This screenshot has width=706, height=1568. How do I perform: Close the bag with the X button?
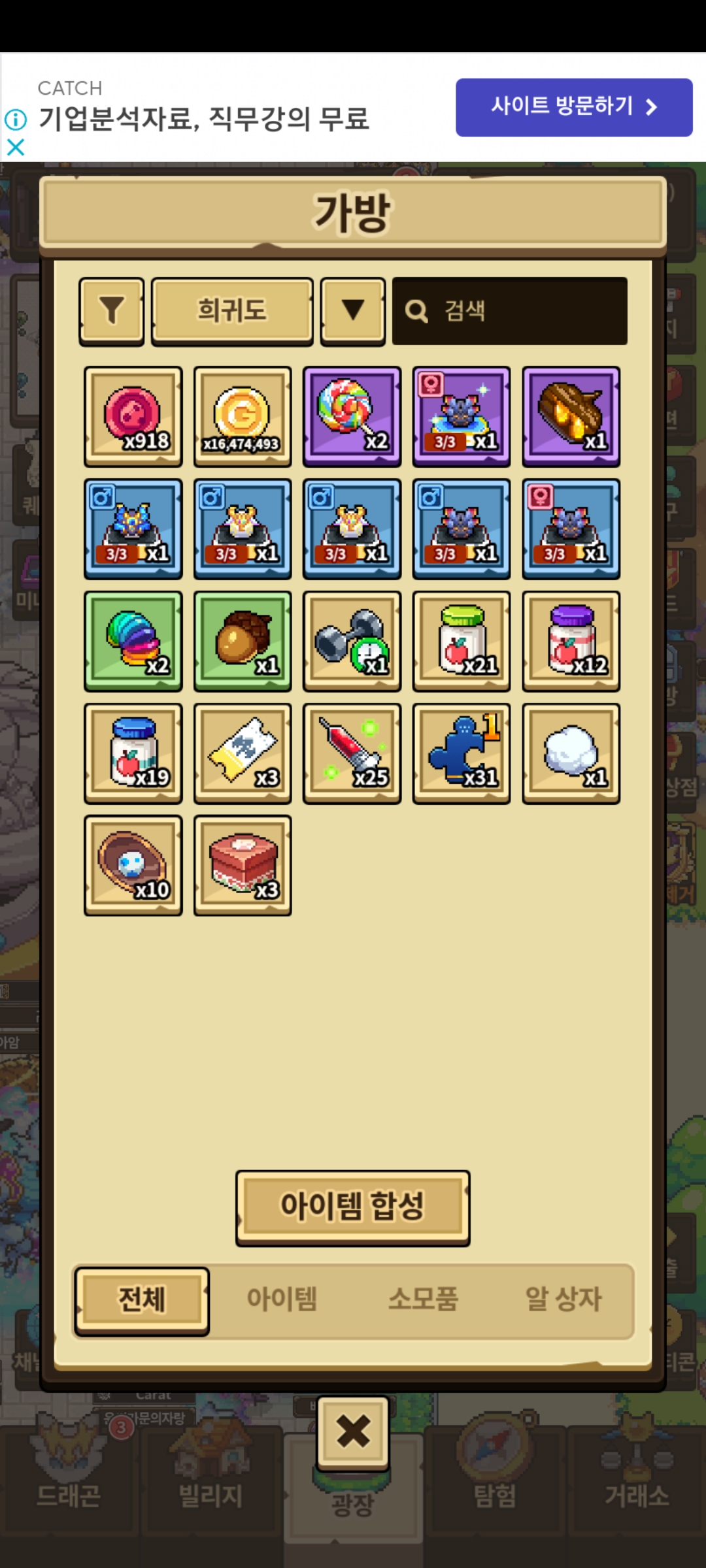click(353, 1432)
